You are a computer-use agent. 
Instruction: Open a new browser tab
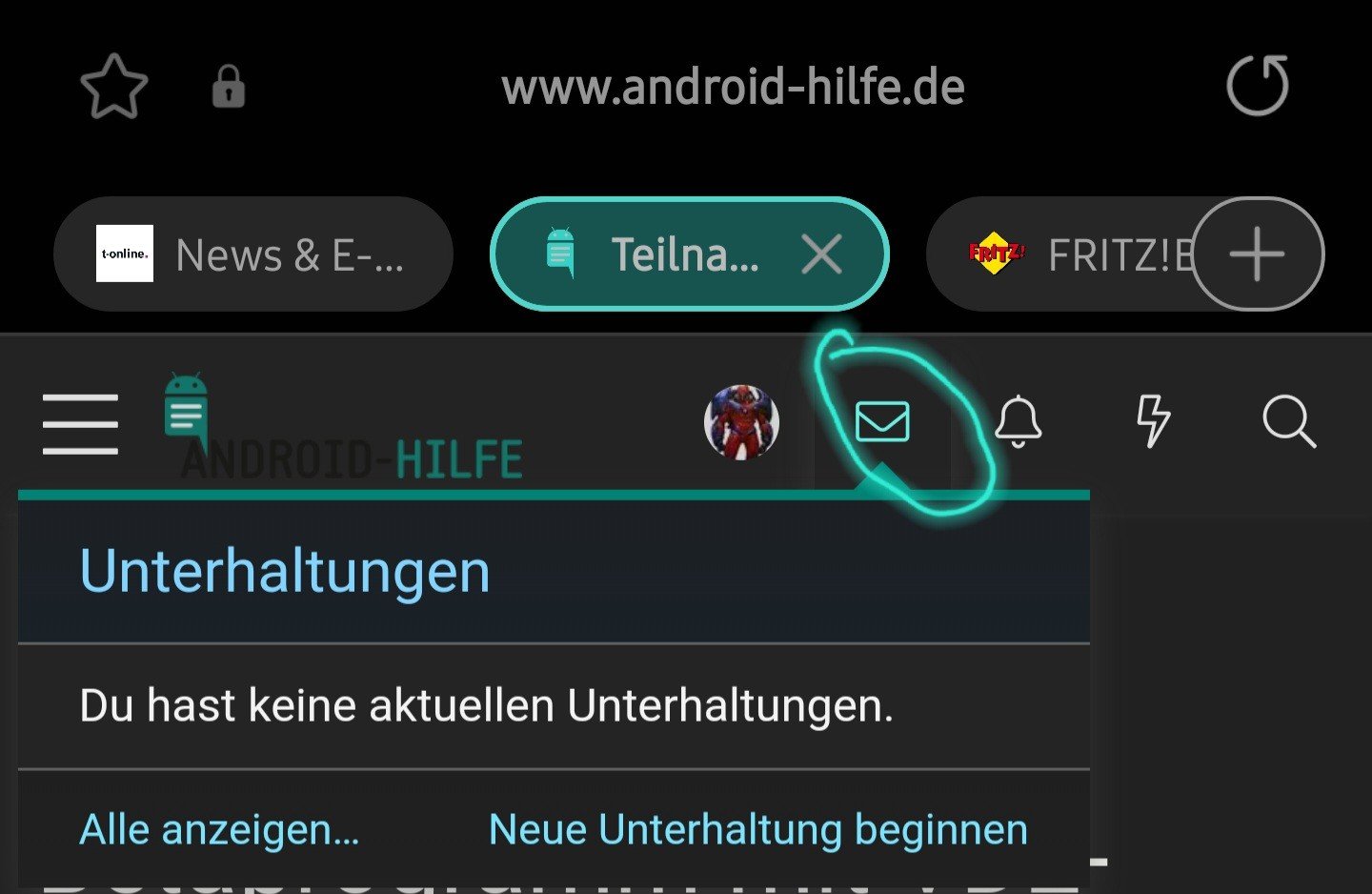[1257, 254]
